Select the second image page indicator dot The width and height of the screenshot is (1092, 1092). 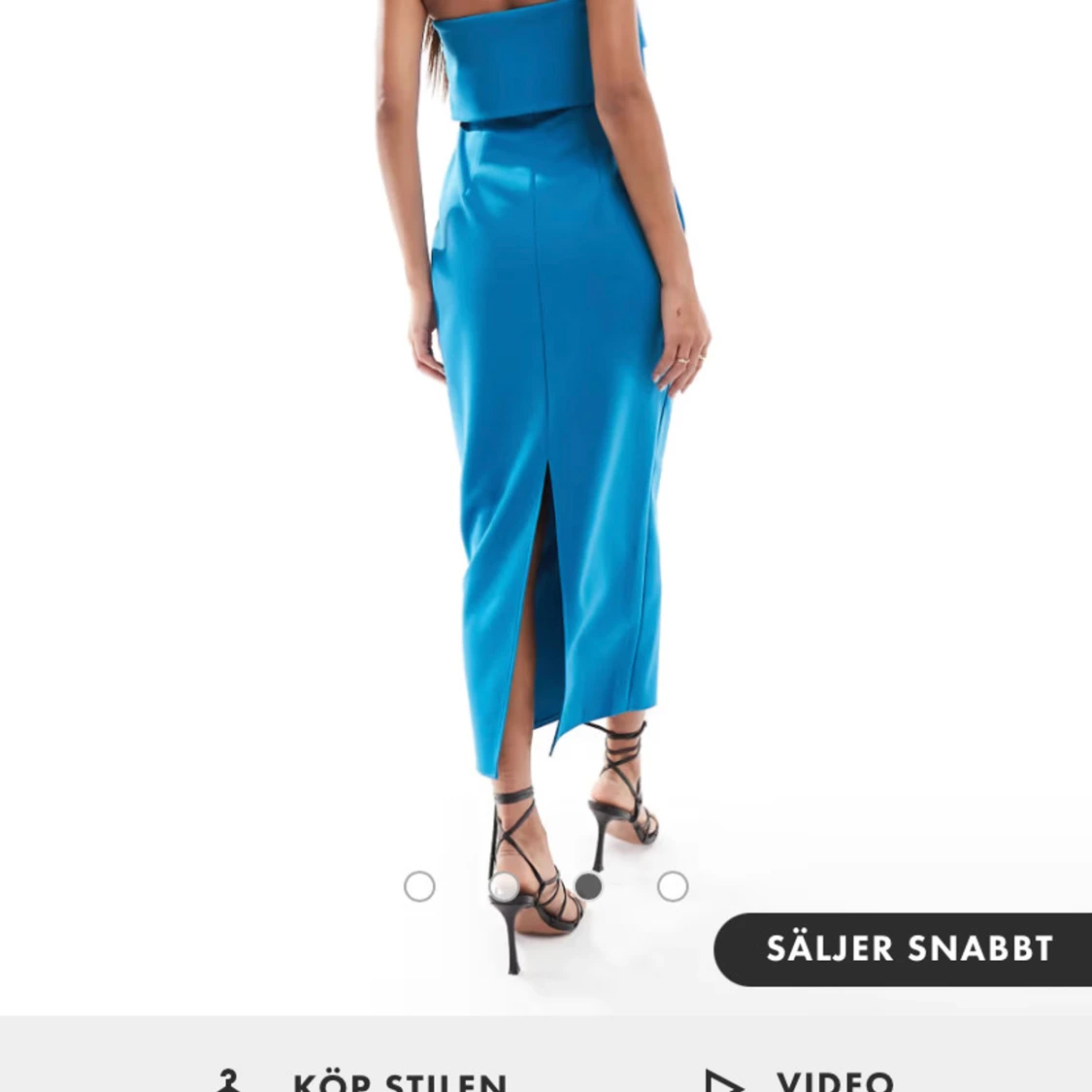pyautogui.click(x=504, y=886)
